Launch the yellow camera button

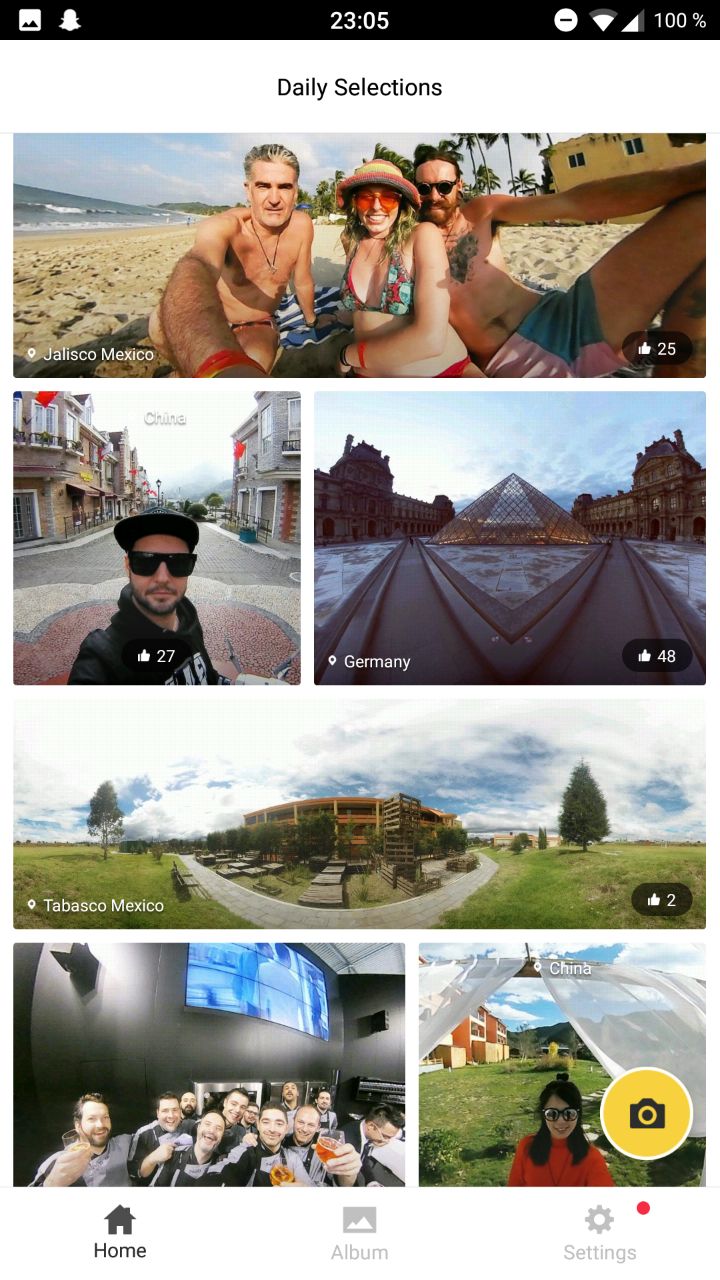coord(646,1113)
